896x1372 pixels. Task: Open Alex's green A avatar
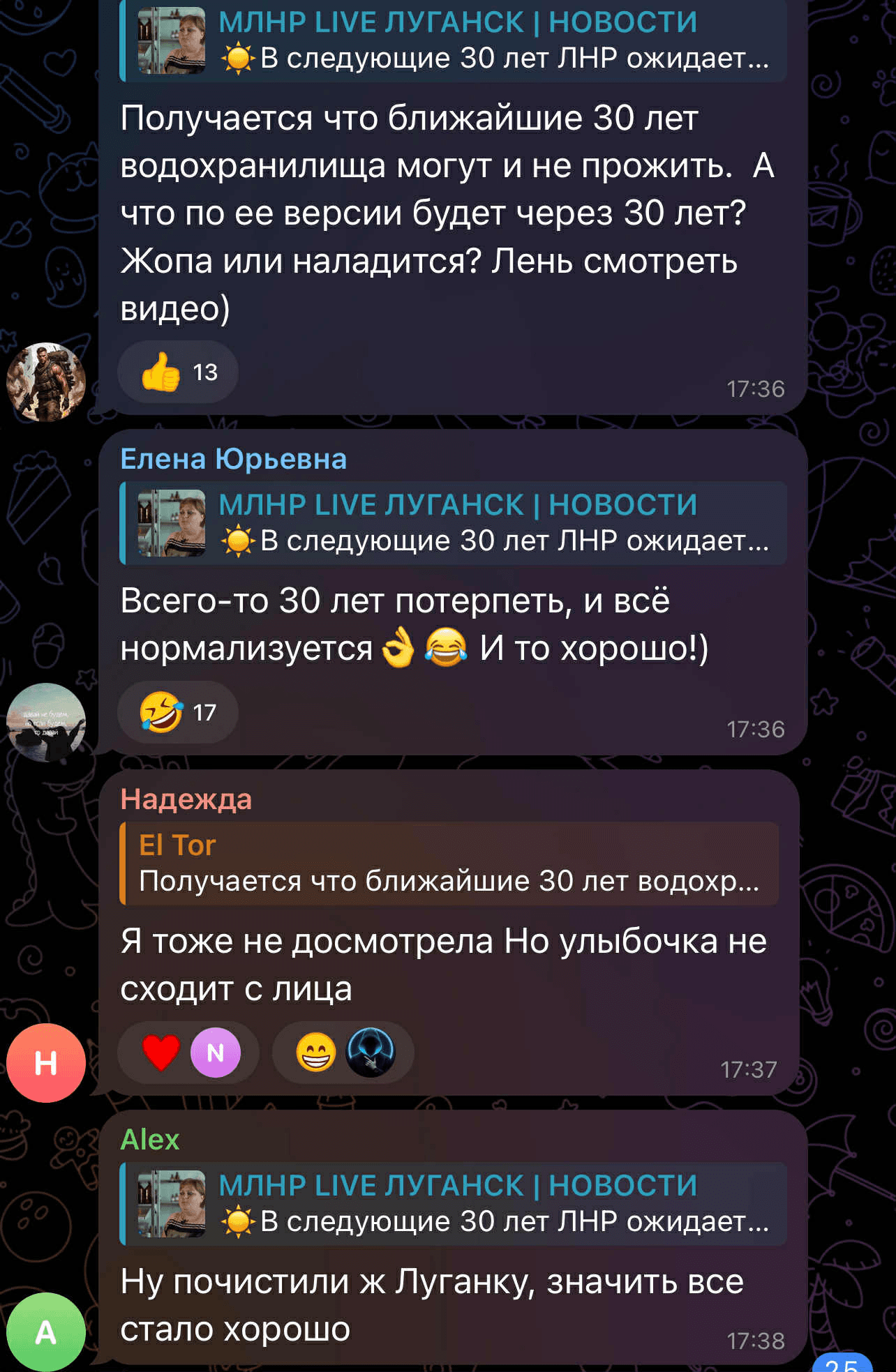[46, 1332]
